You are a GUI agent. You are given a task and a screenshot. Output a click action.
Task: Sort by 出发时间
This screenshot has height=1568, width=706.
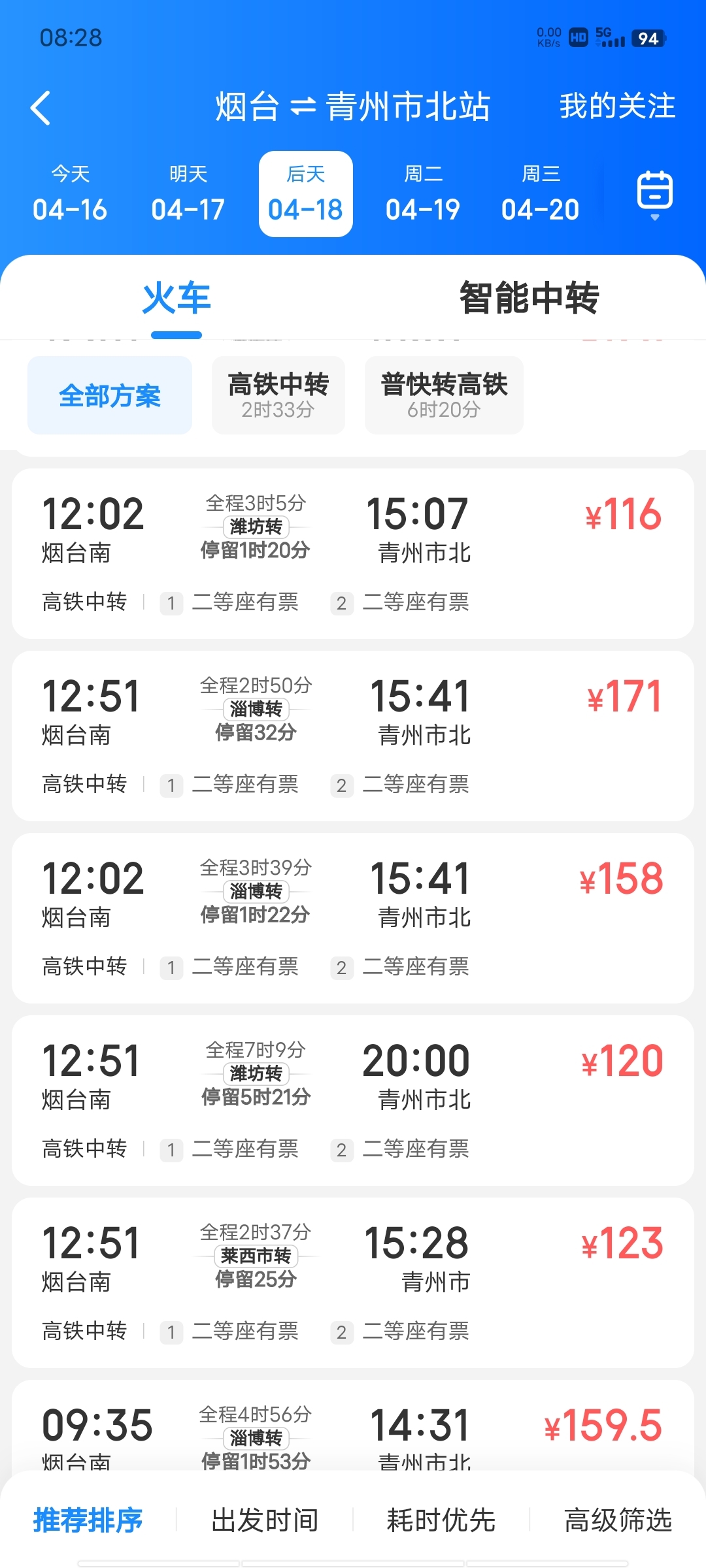click(265, 1520)
